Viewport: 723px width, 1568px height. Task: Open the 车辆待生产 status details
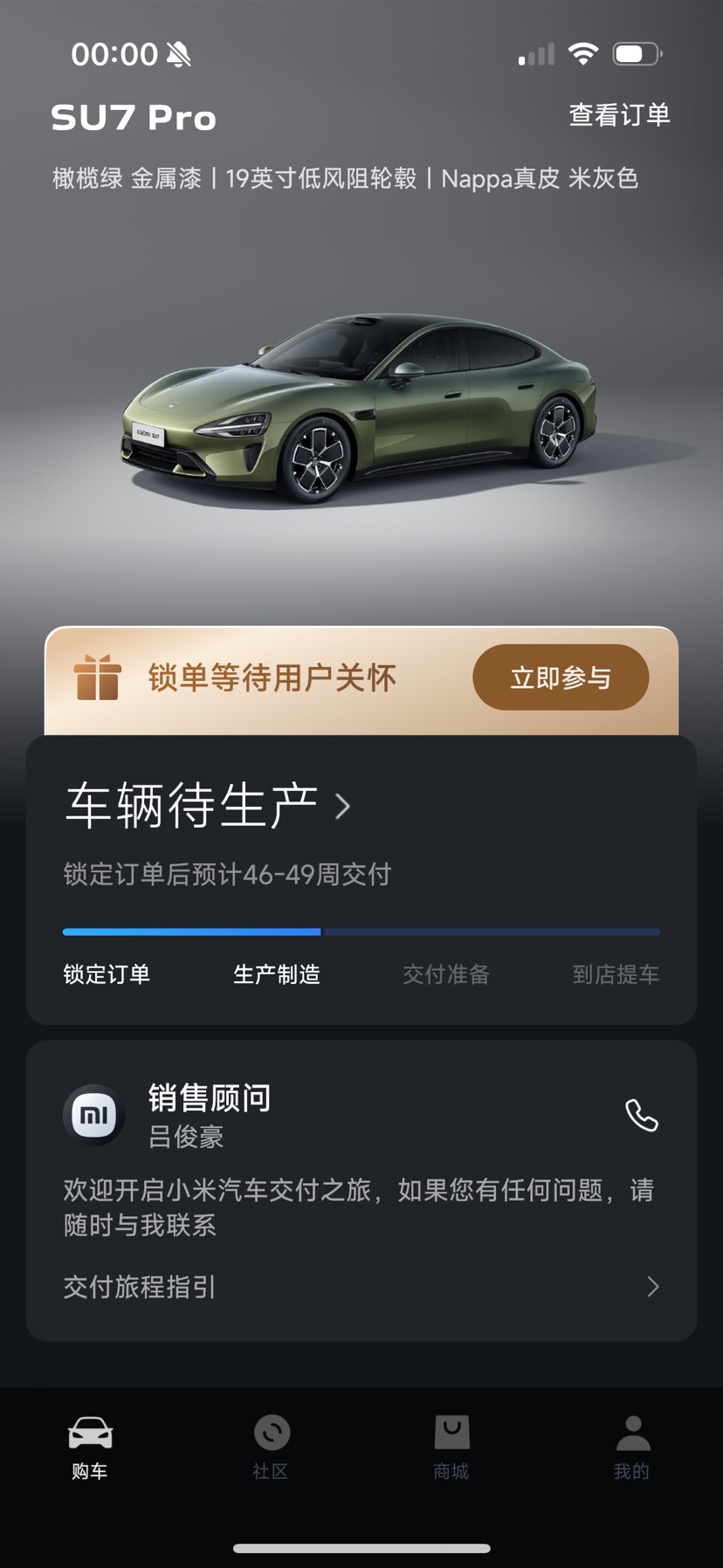click(210, 805)
